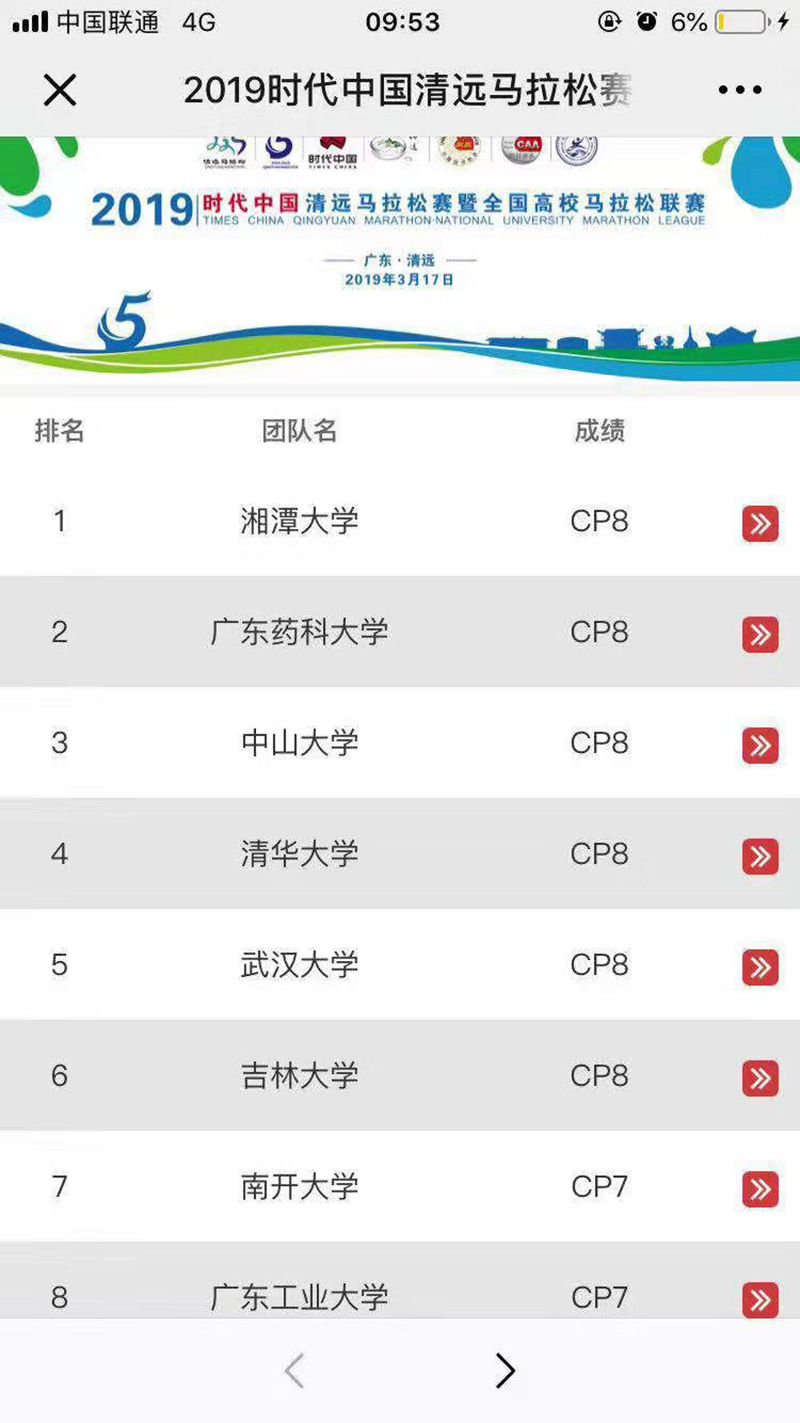Open details arrow for 南开大学
The image size is (800, 1423).
pos(760,1190)
